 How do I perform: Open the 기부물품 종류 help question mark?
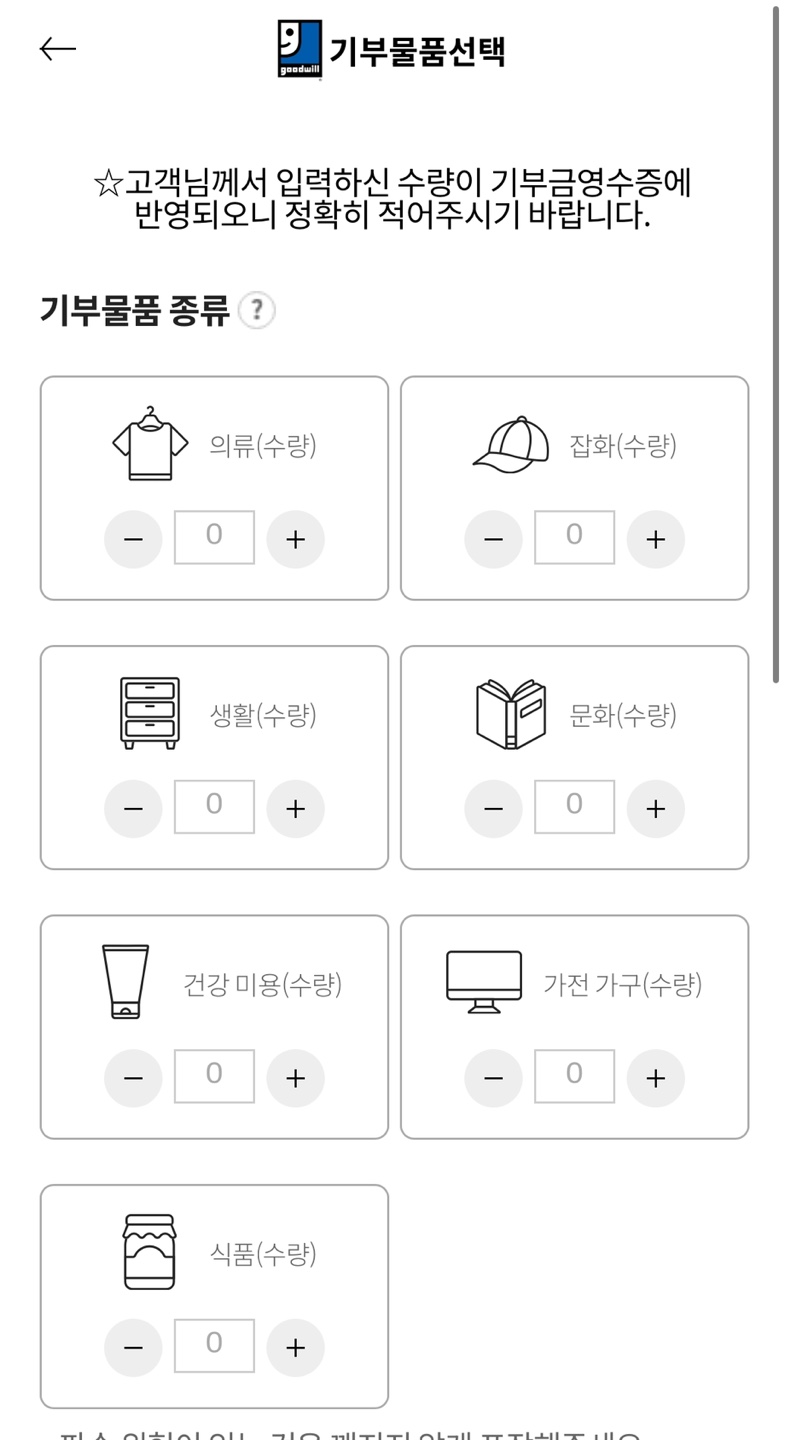point(258,311)
